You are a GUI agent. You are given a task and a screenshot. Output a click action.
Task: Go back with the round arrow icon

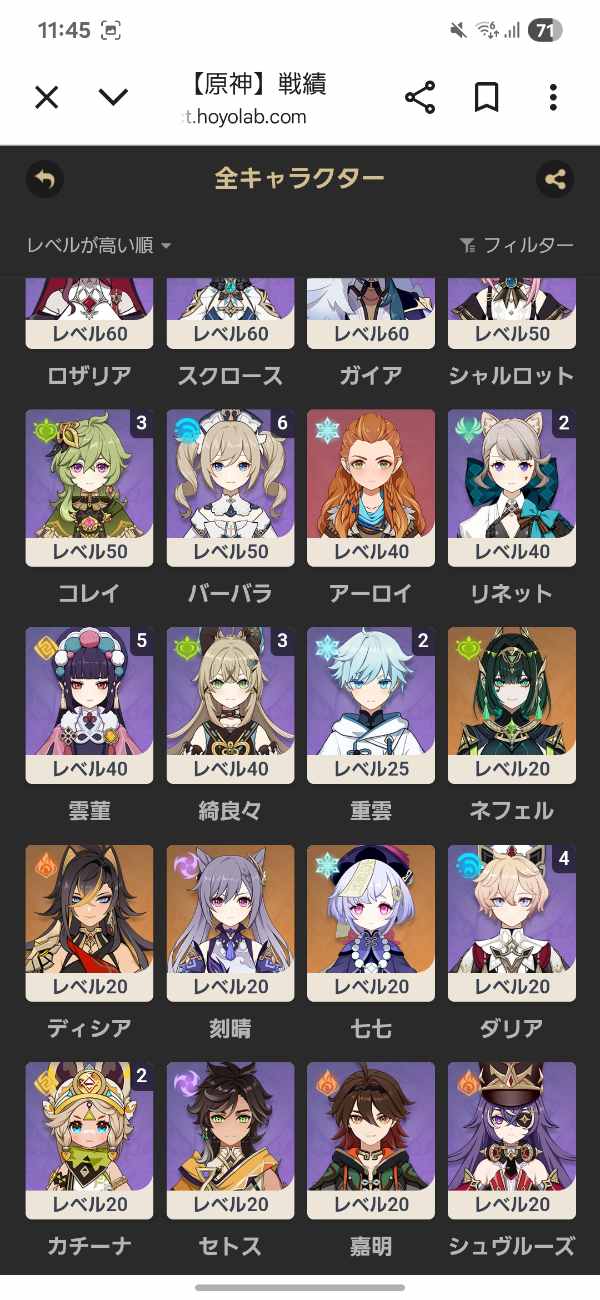click(44, 180)
